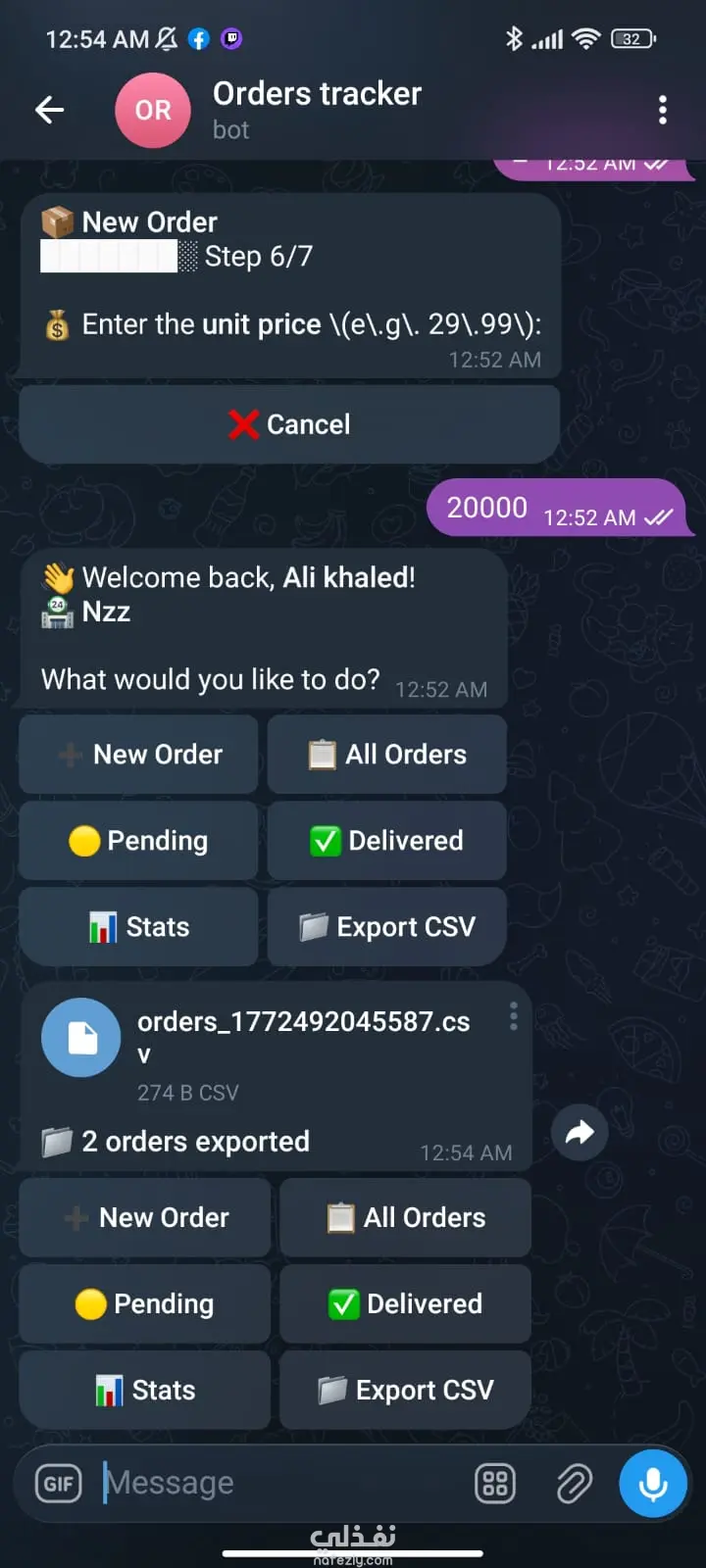
Task: Tap New Order under the welcome message
Action: 138,755
